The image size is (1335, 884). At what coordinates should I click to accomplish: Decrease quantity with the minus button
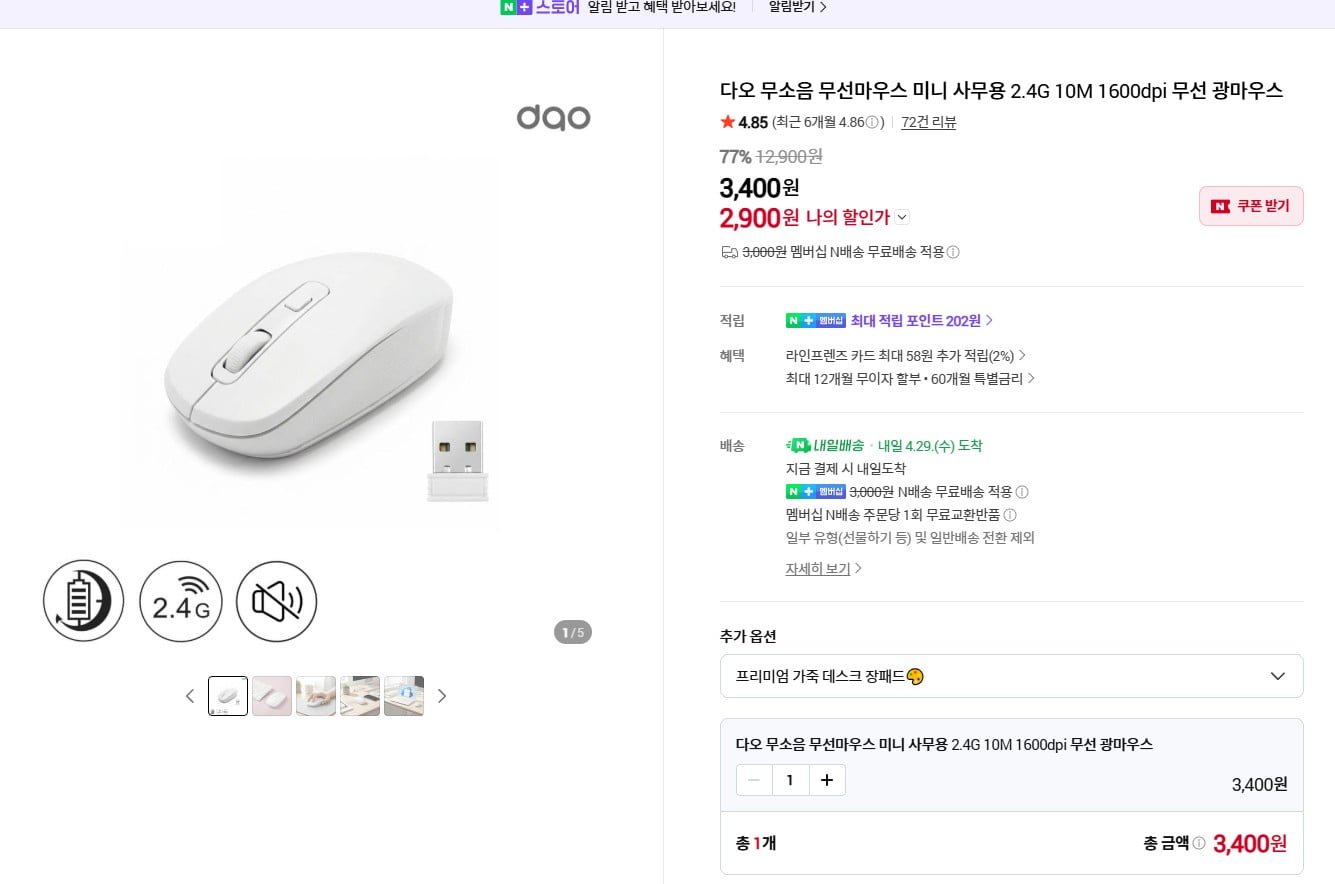coord(754,780)
